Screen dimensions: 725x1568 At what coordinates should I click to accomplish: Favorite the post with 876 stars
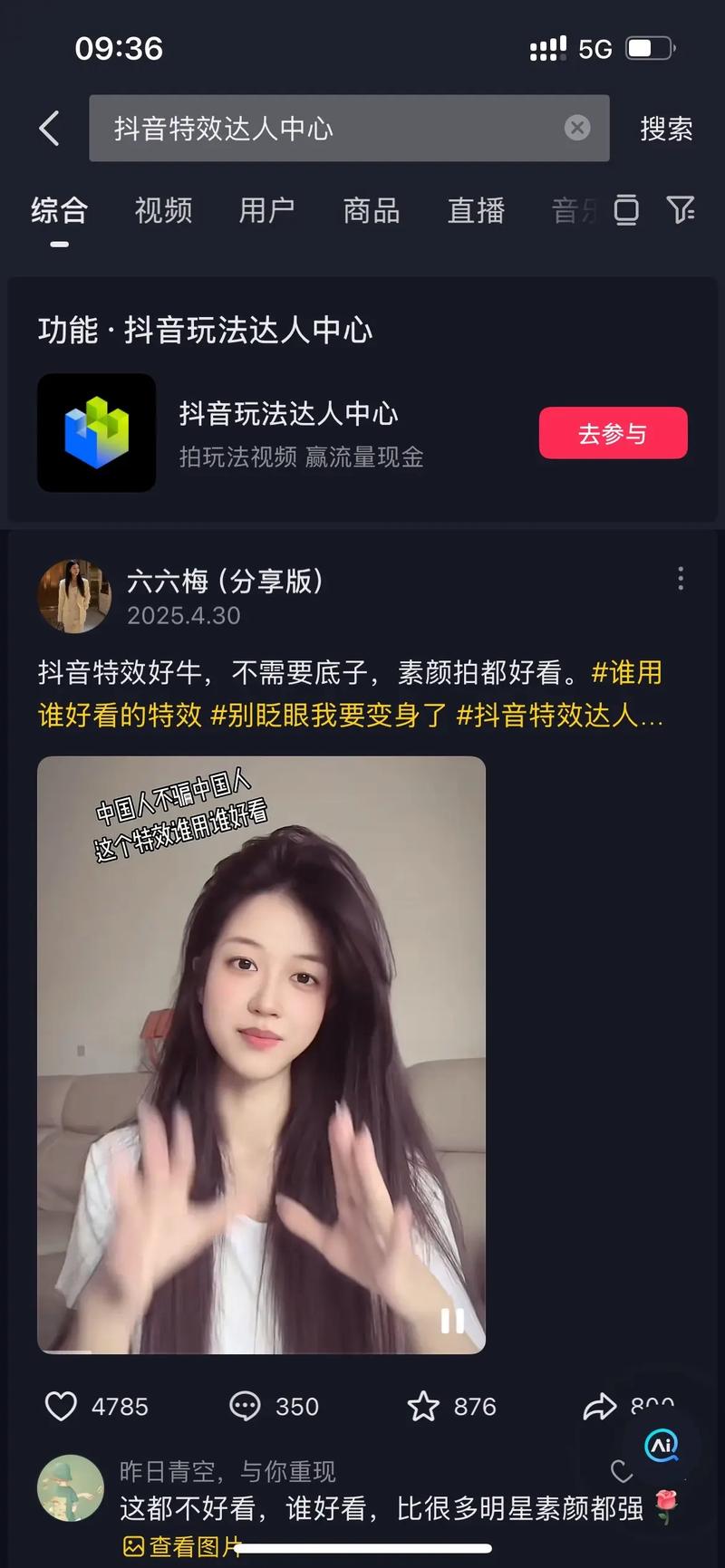423,1406
